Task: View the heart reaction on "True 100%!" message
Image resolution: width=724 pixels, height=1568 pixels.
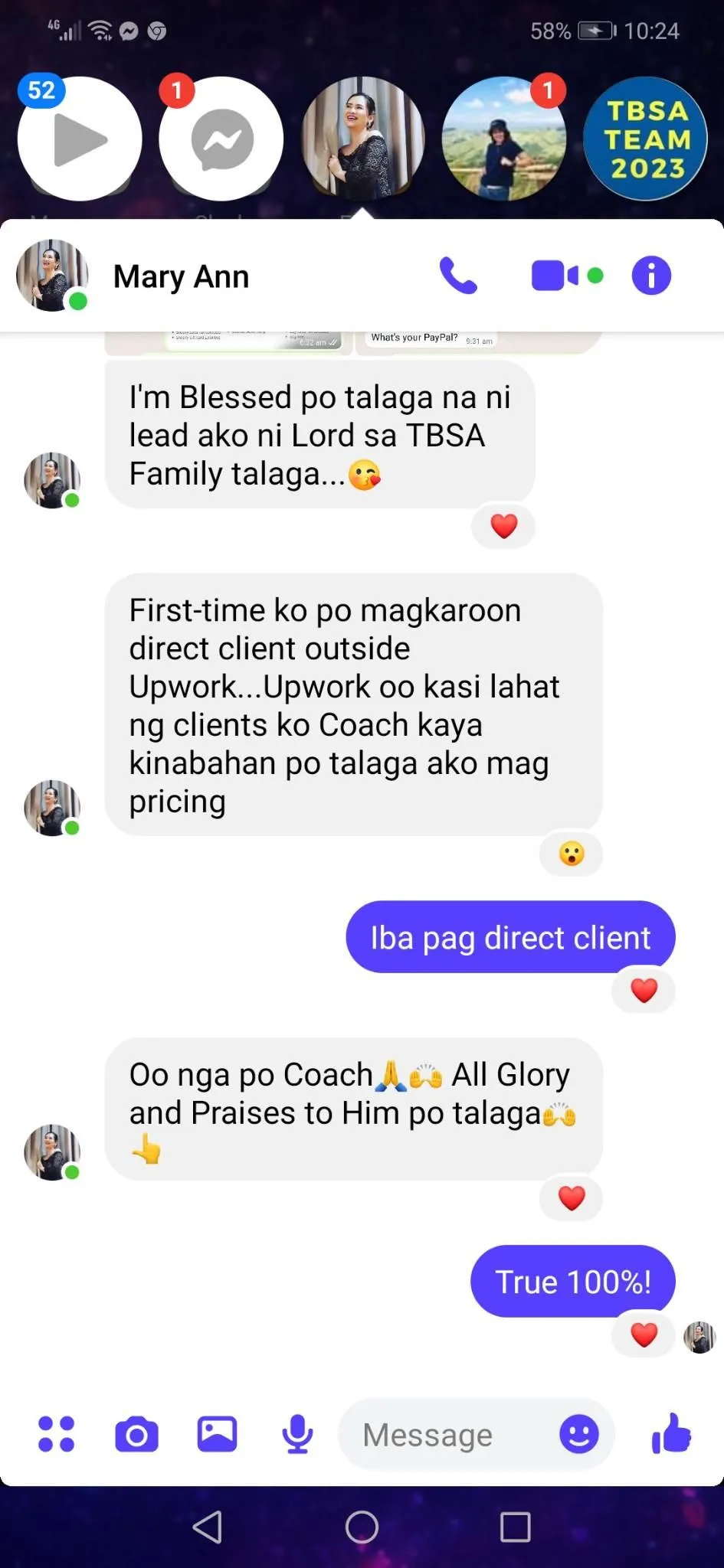Action: pos(644,1334)
